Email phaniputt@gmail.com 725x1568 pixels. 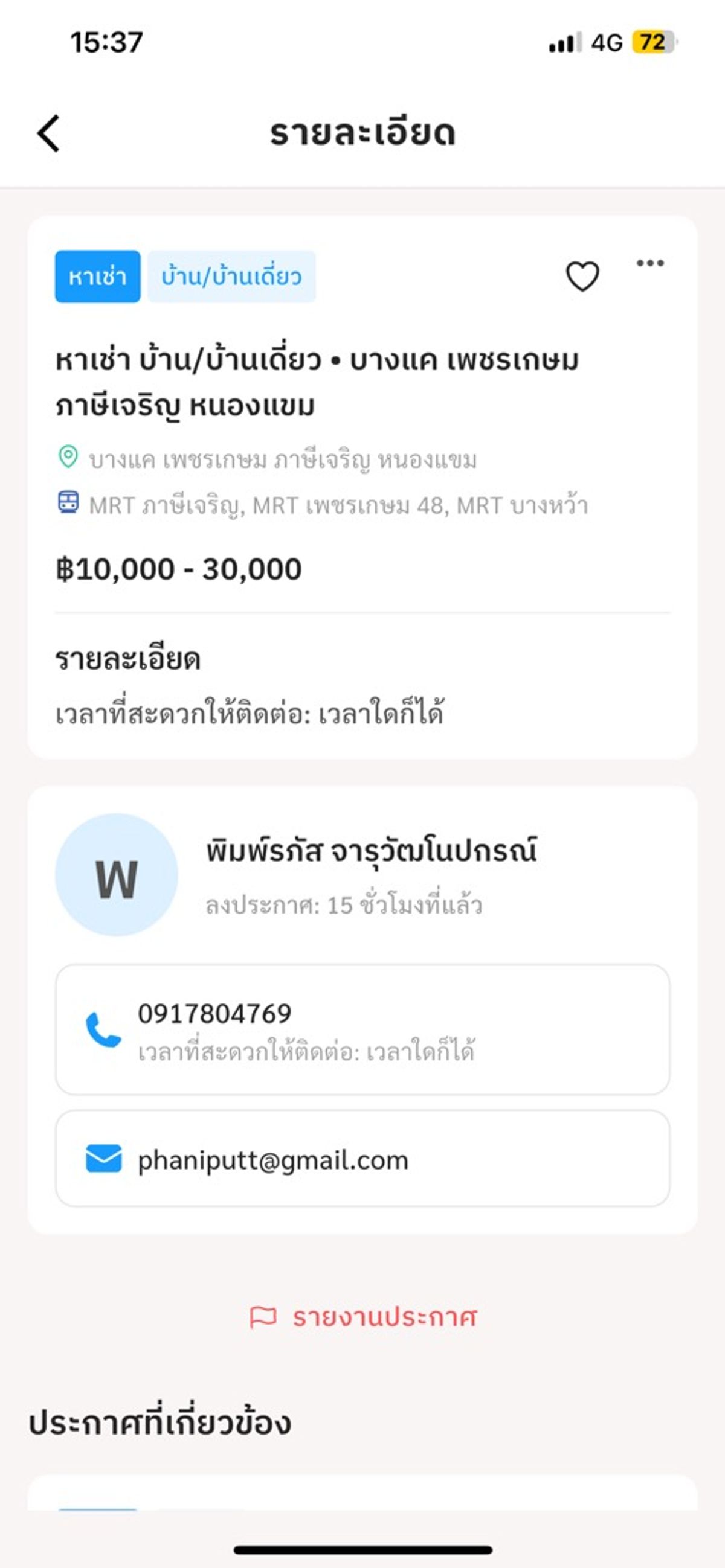[x=362, y=1159]
